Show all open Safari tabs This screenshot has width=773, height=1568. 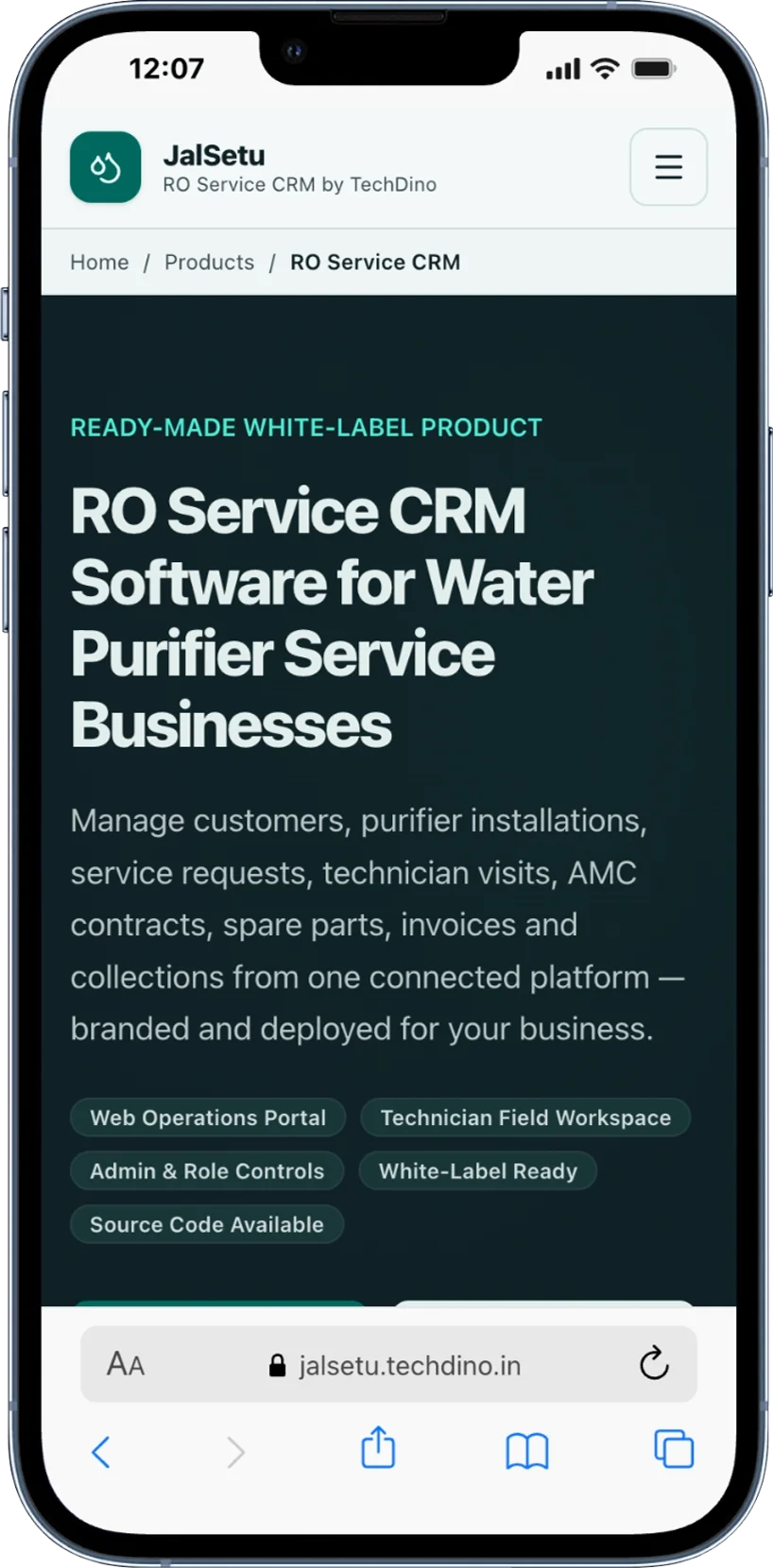coord(674,1449)
